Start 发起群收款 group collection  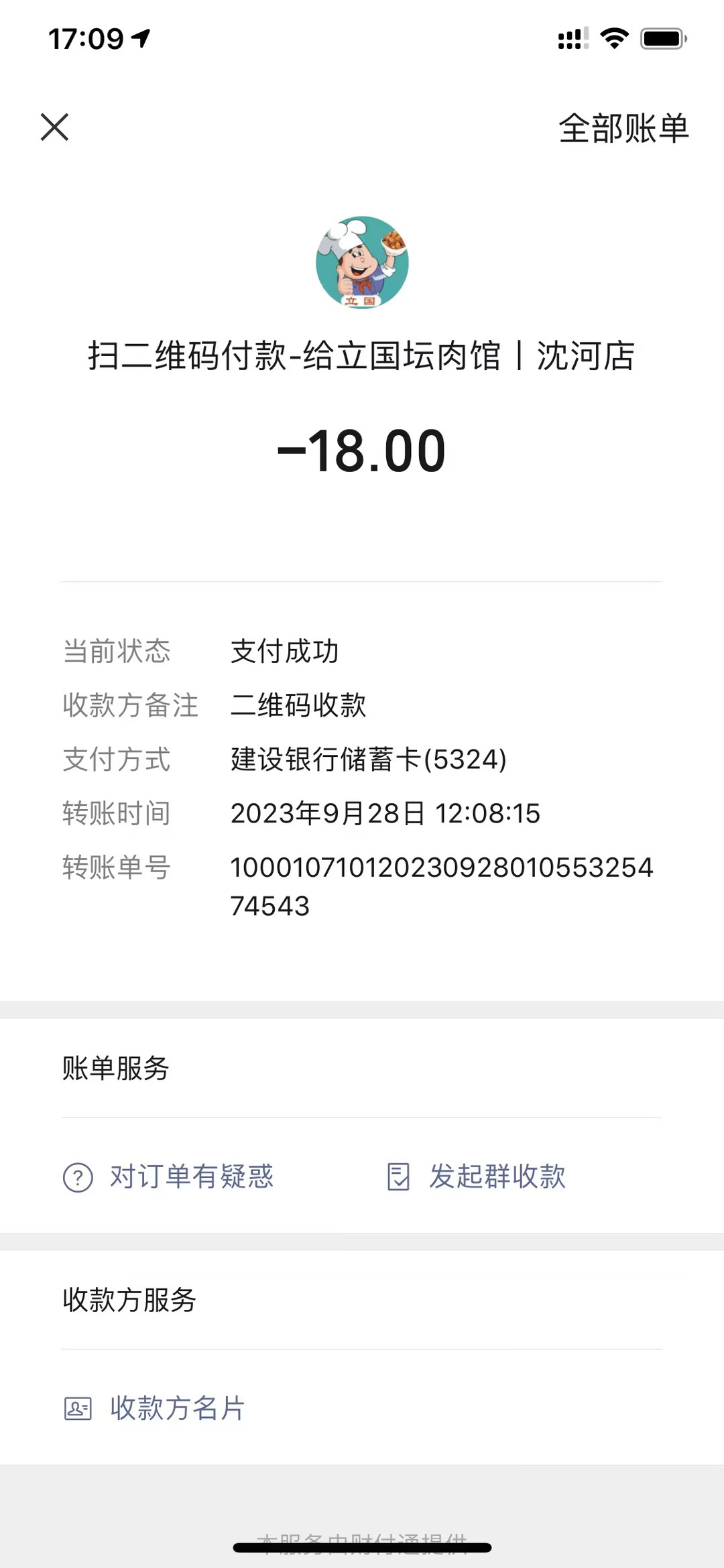pos(477,1177)
